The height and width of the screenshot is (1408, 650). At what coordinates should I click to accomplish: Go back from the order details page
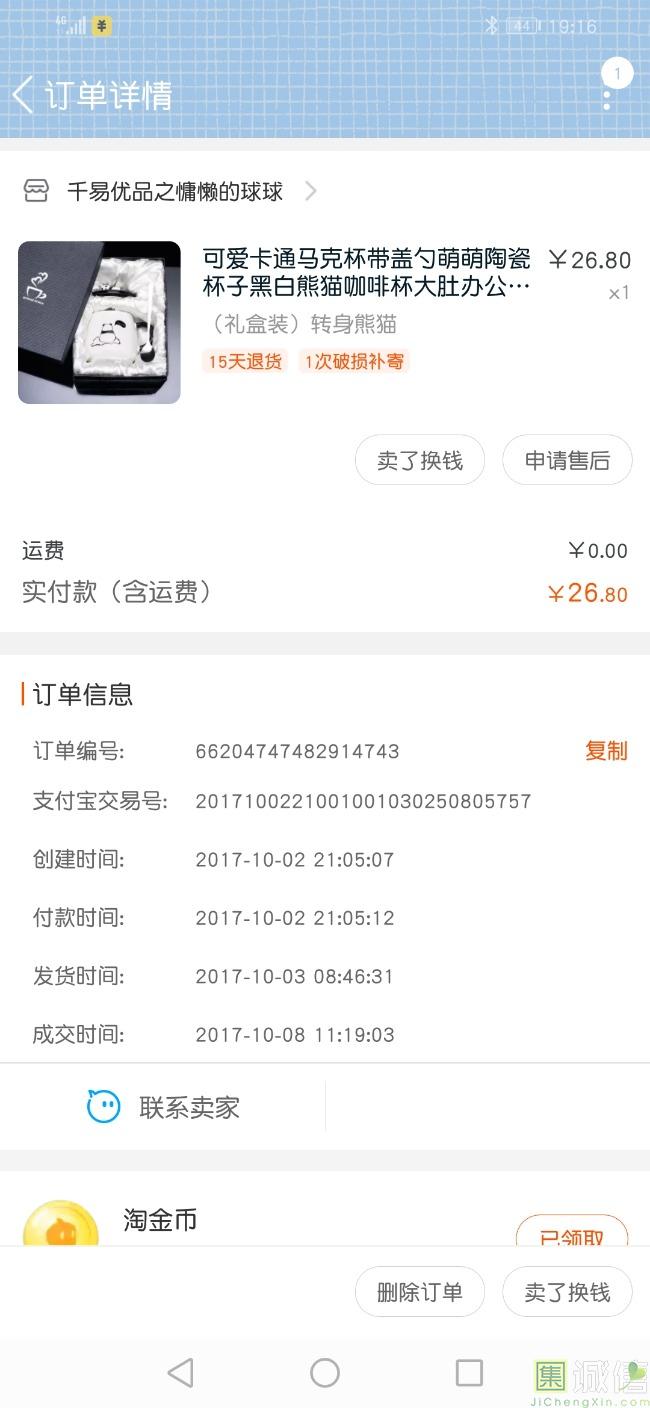[23, 95]
